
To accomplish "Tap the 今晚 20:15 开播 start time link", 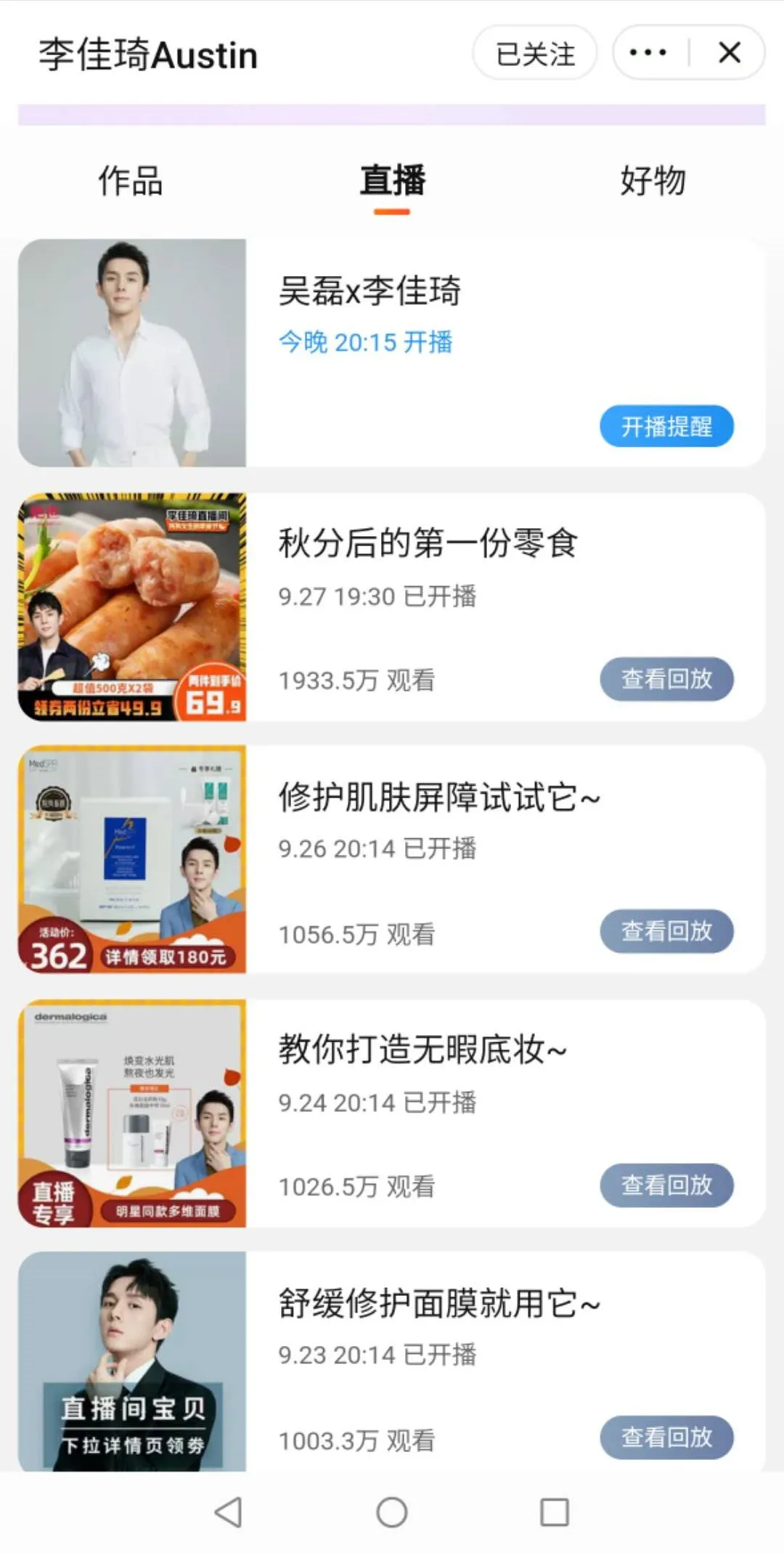I will pyautogui.click(x=365, y=343).
